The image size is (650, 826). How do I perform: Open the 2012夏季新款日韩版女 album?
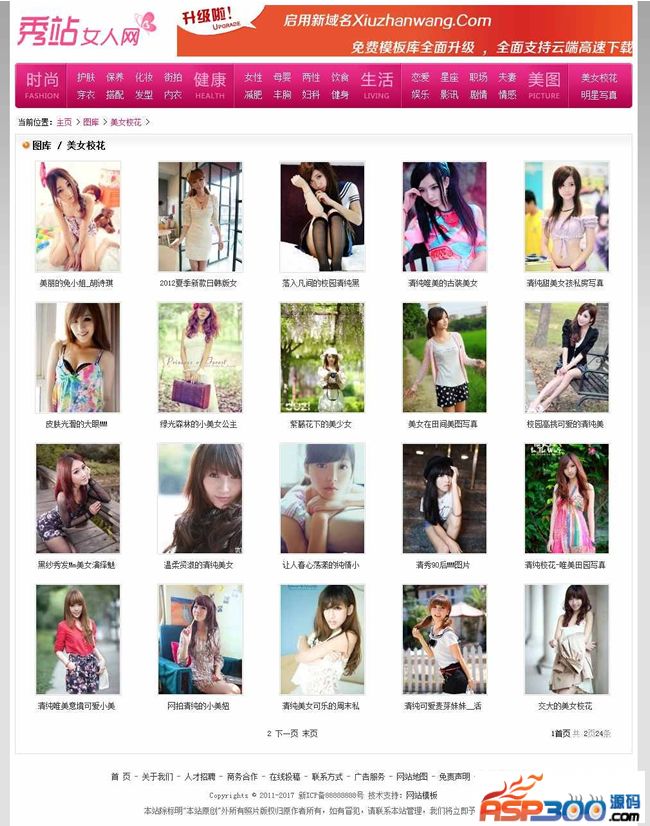point(199,216)
